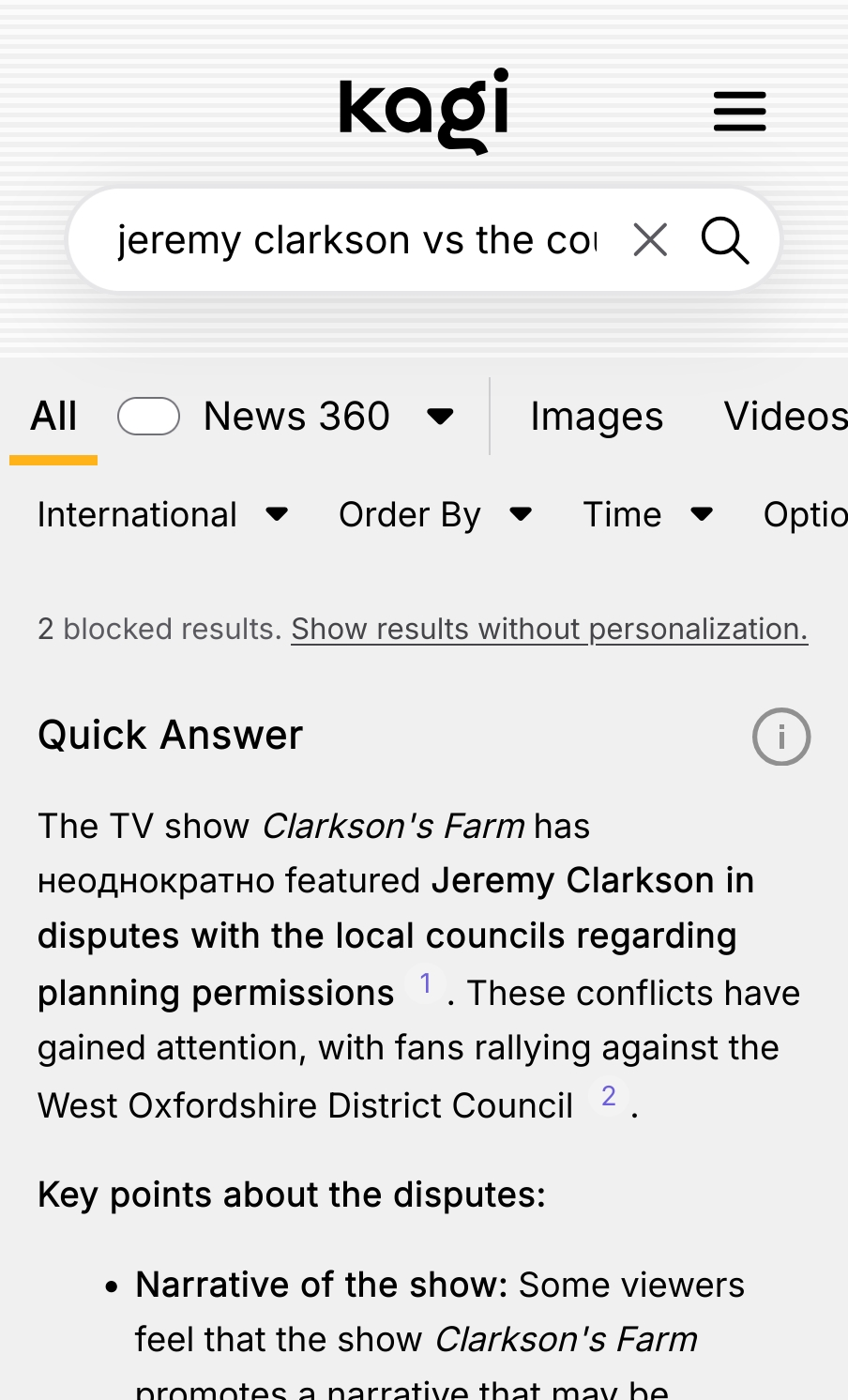Switch to the Videos tab
The image size is (848, 1400).
pos(785,417)
